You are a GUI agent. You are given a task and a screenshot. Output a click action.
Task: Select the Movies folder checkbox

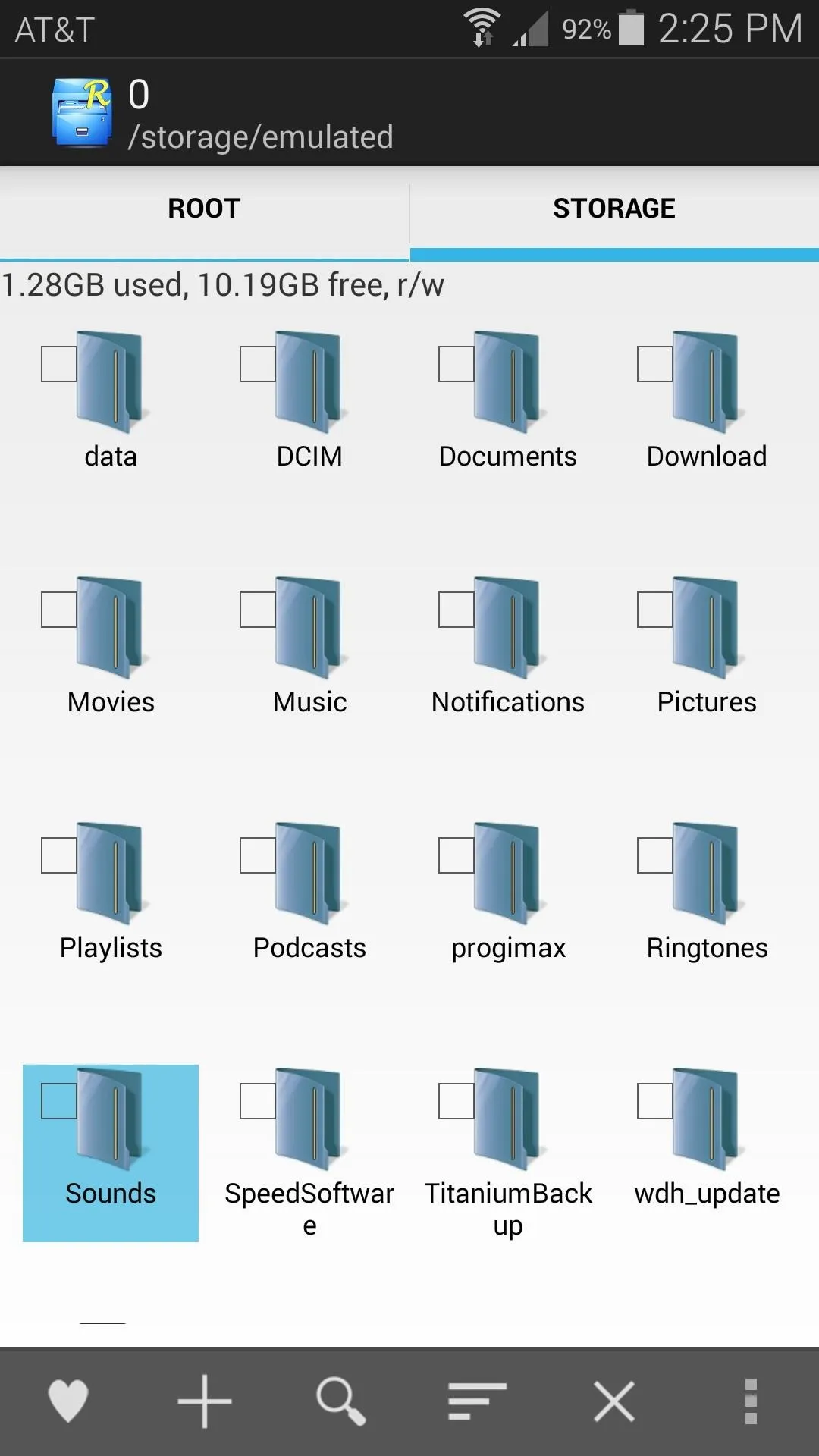[x=59, y=610]
